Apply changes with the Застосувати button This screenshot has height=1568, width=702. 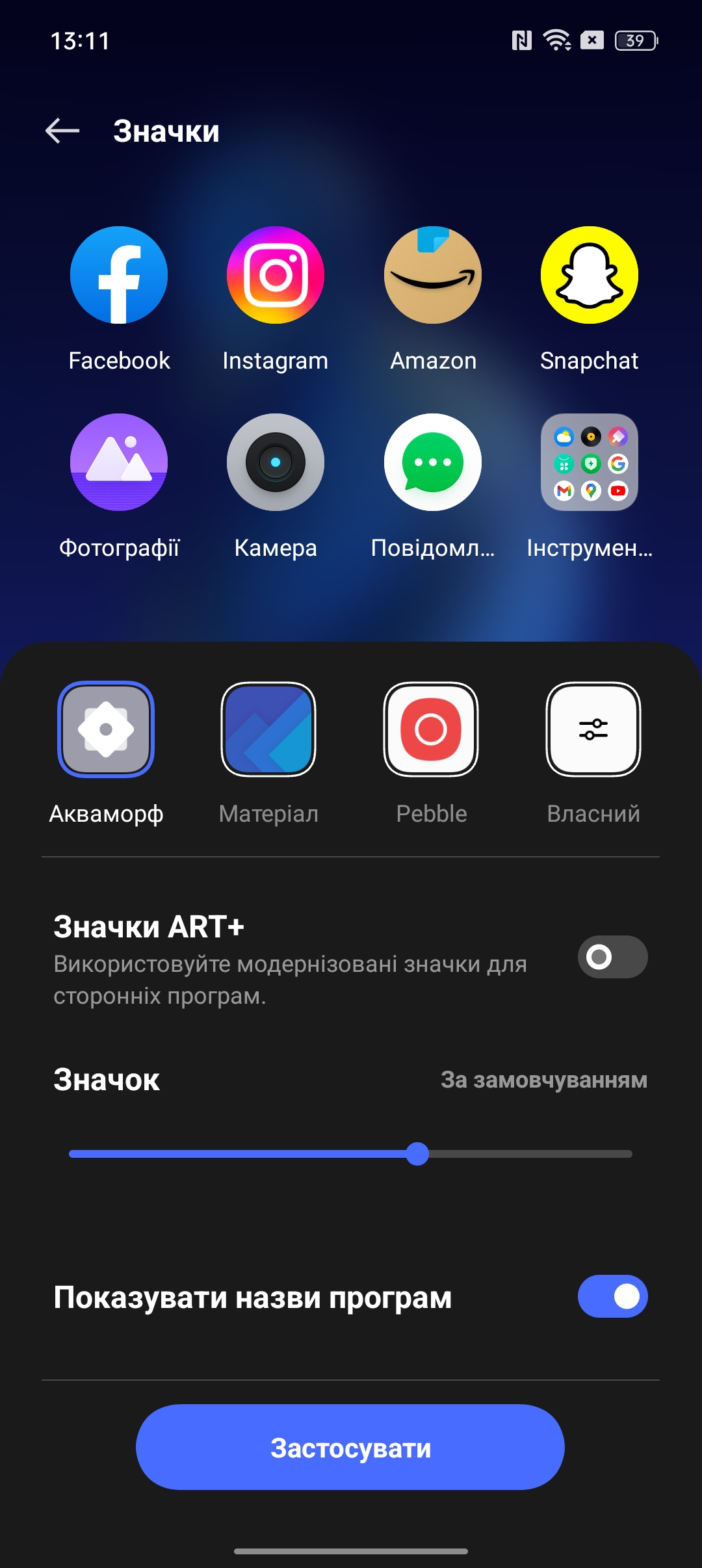pyautogui.click(x=350, y=1447)
